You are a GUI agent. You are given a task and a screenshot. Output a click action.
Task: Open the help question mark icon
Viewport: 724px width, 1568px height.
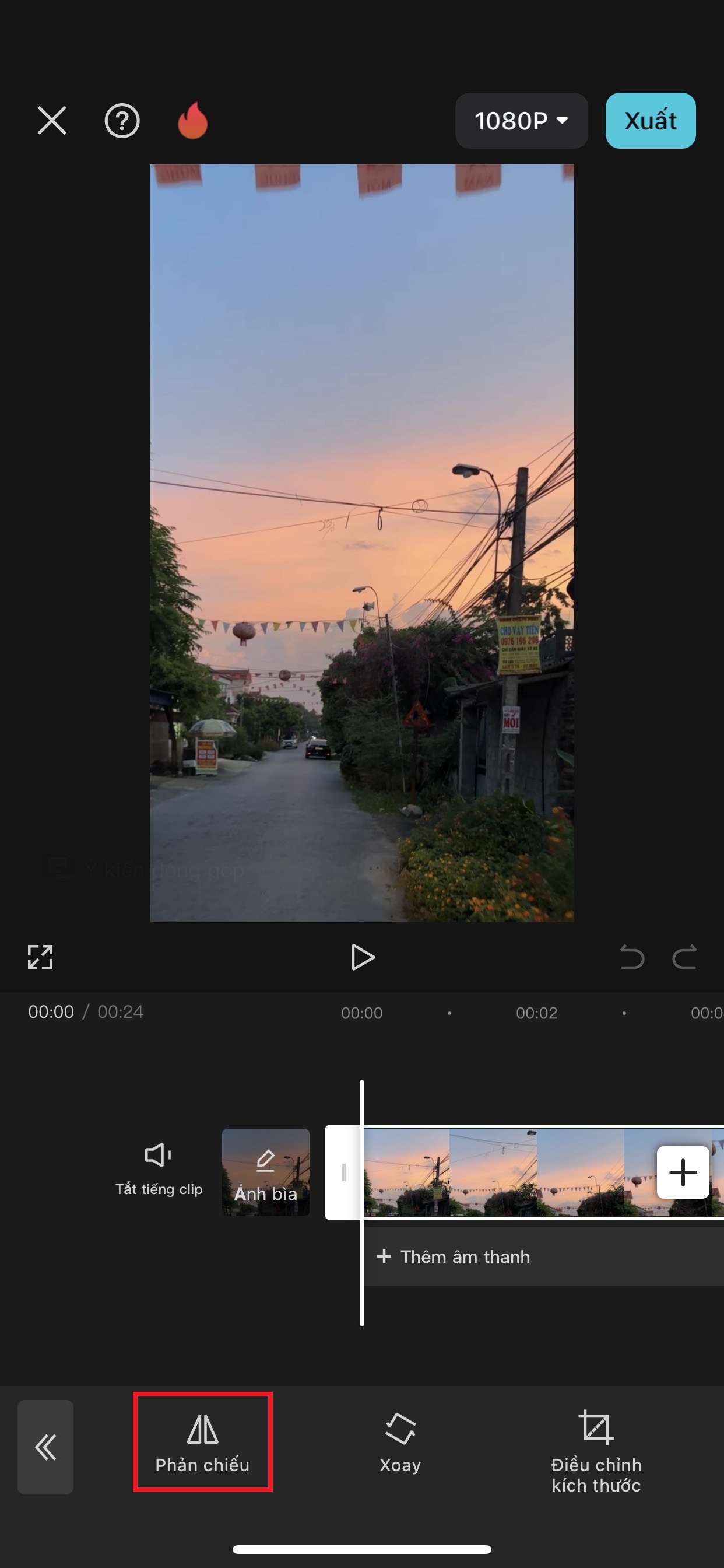point(122,121)
